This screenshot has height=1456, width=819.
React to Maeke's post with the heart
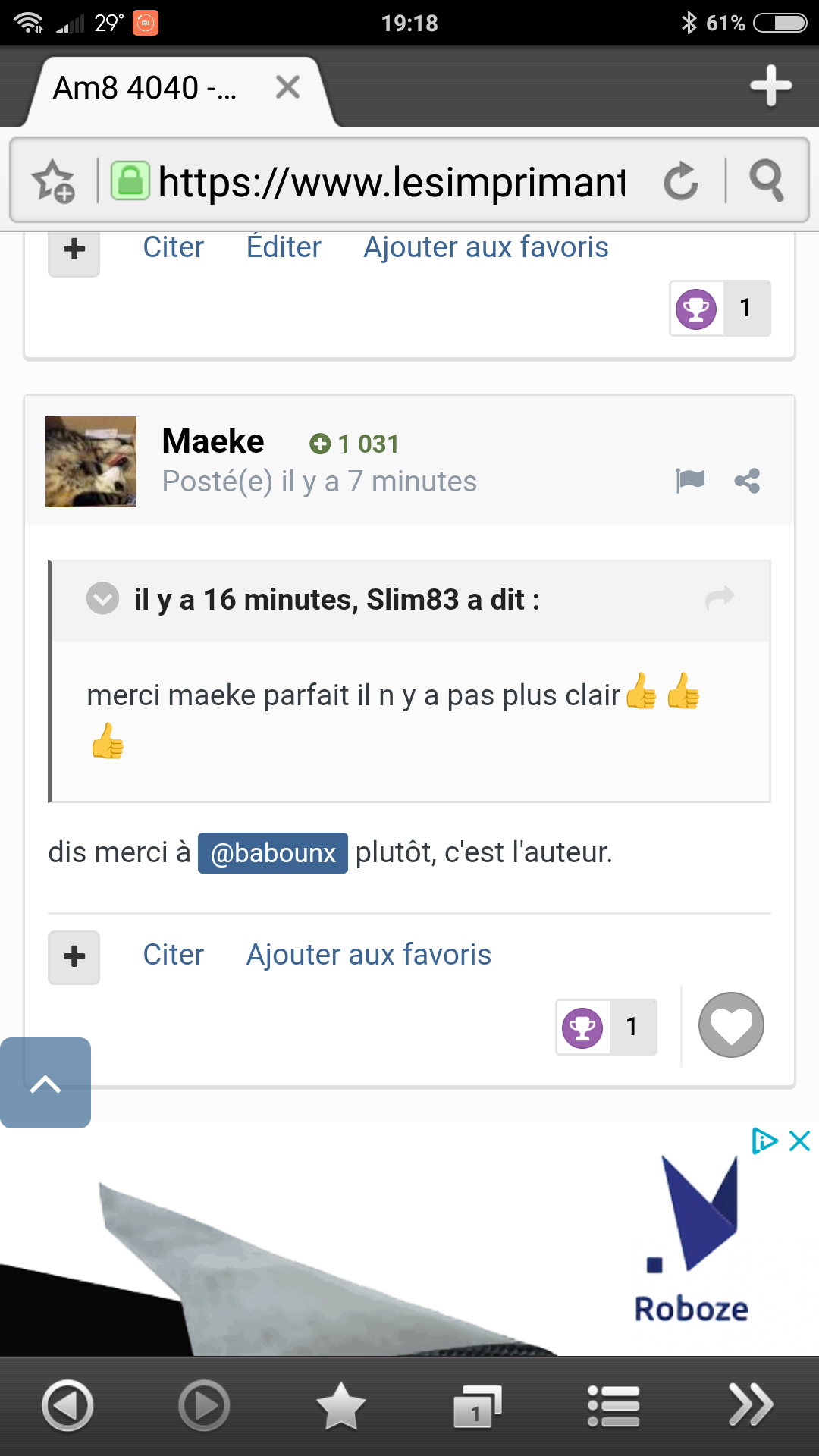[730, 1025]
